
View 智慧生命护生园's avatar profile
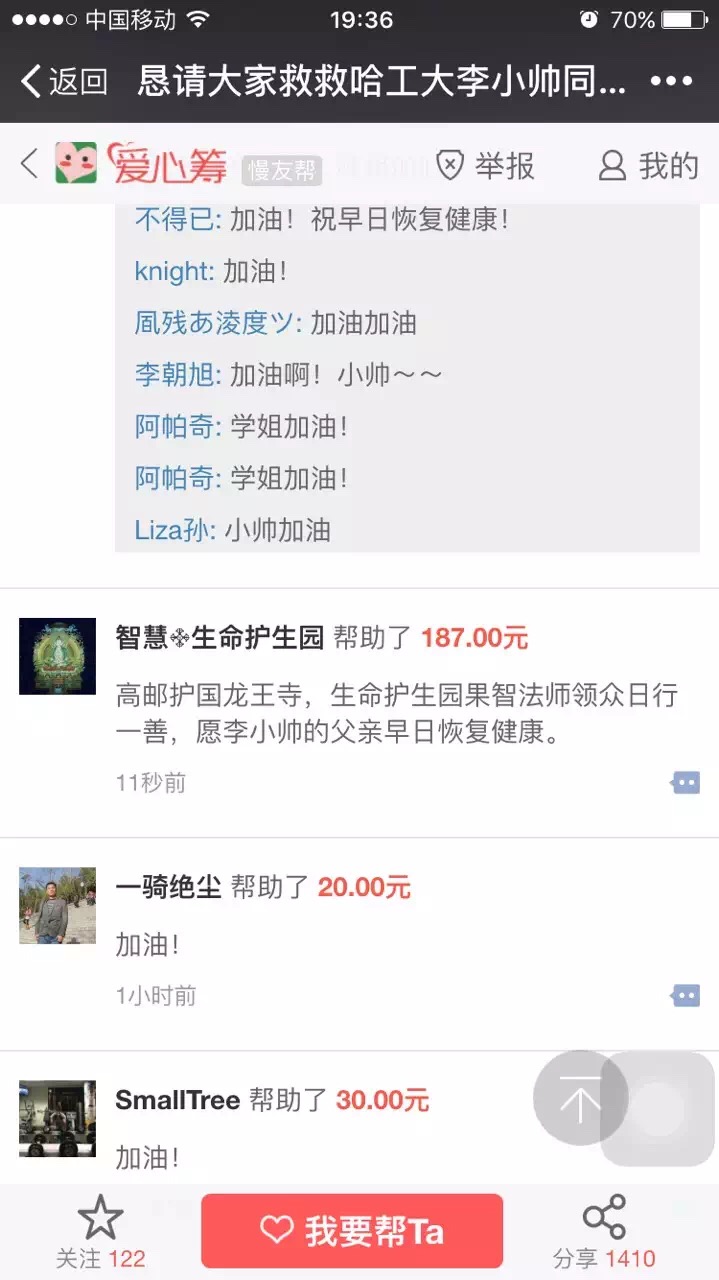[57, 656]
